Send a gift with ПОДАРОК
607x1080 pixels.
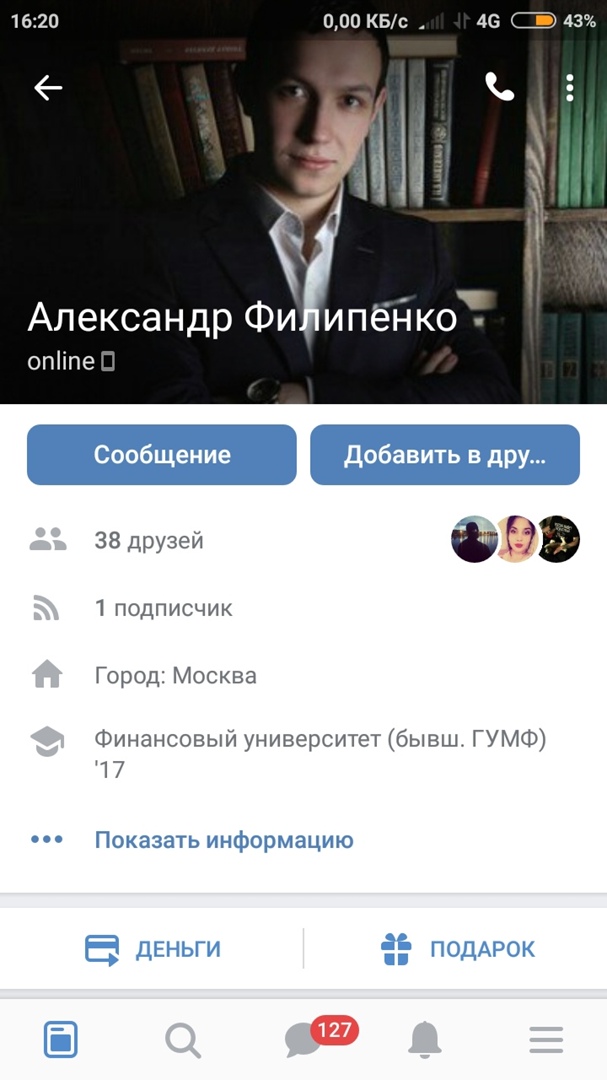coord(458,949)
